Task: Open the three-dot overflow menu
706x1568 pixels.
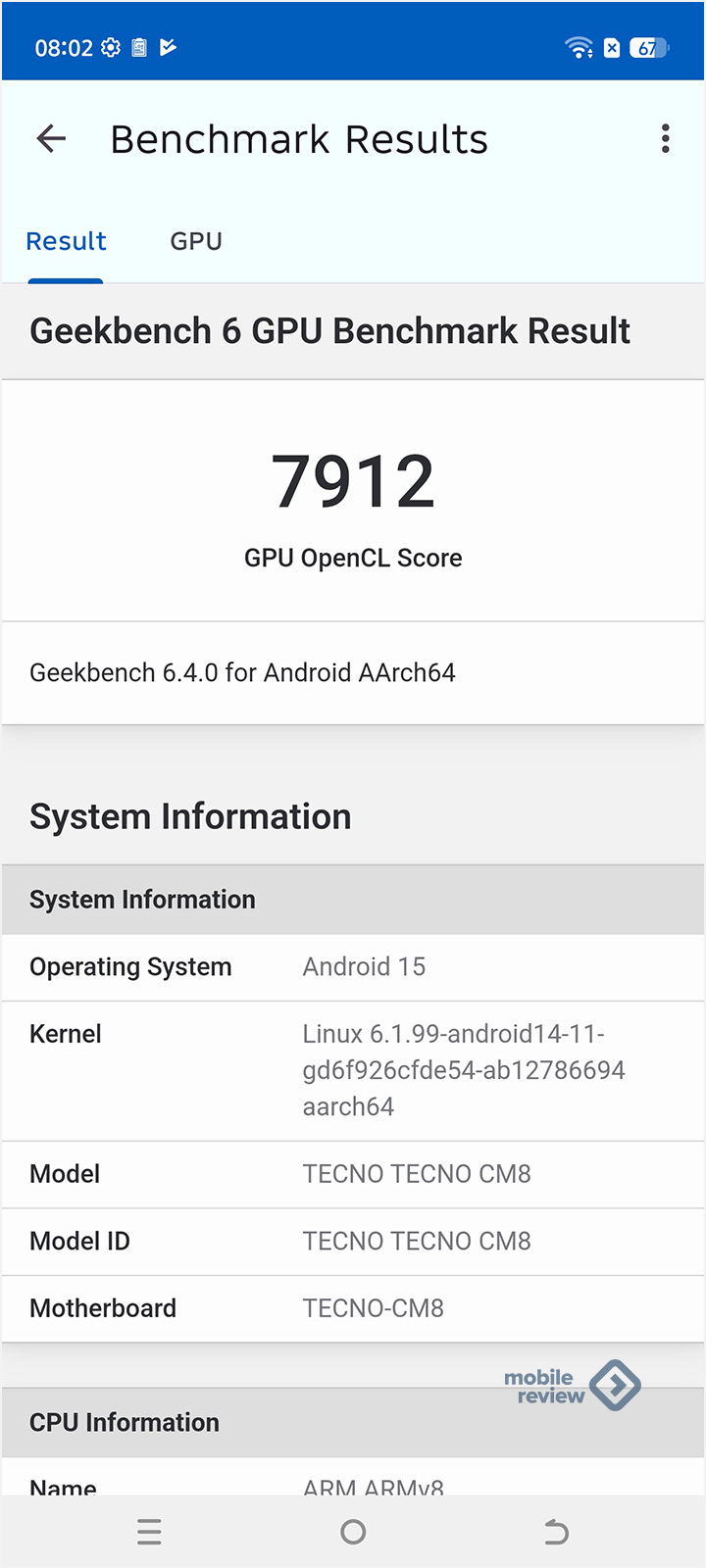Action: tap(666, 139)
